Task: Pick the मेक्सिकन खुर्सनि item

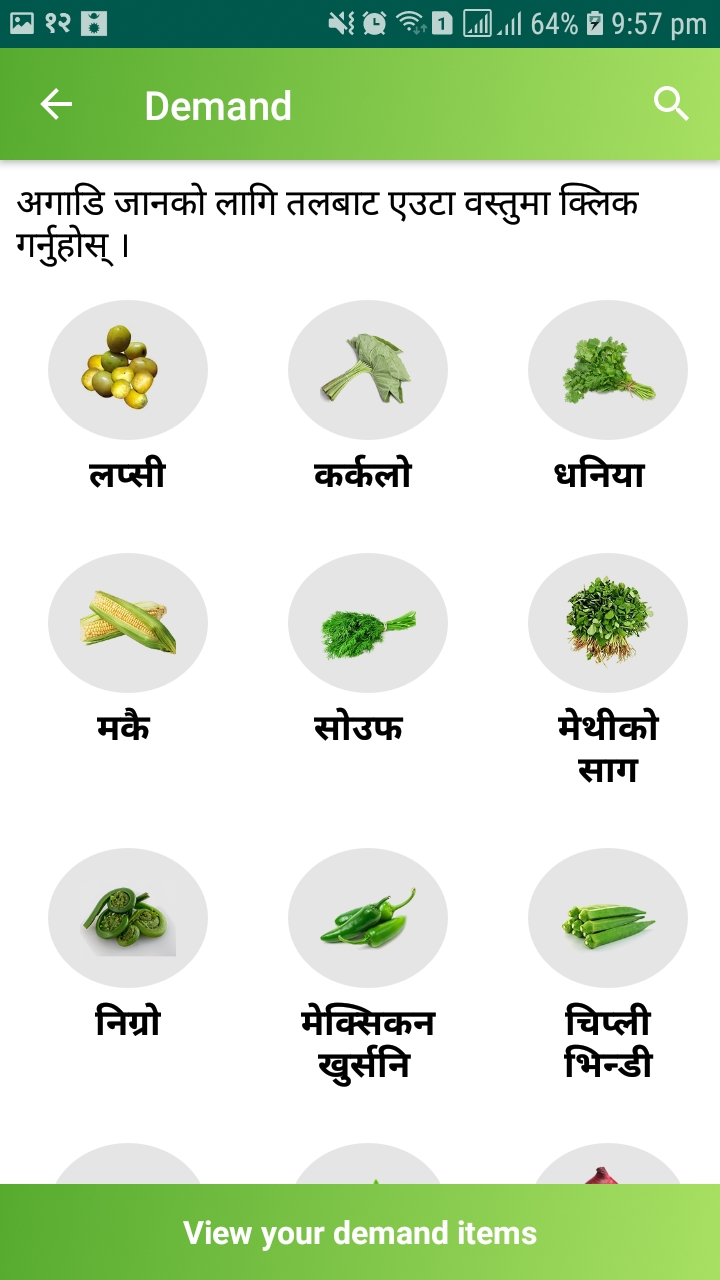Action: click(367, 918)
